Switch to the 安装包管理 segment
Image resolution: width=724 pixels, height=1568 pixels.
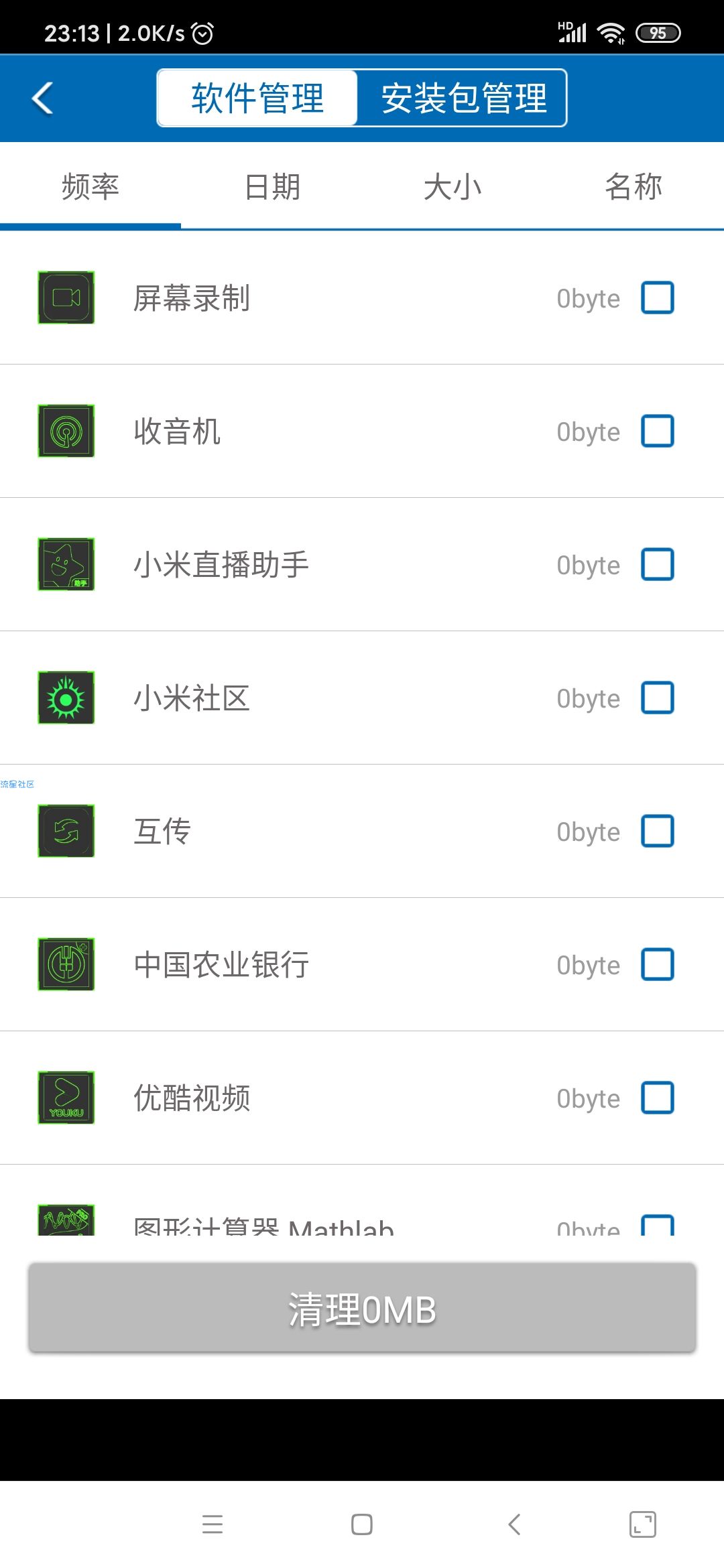tap(463, 98)
